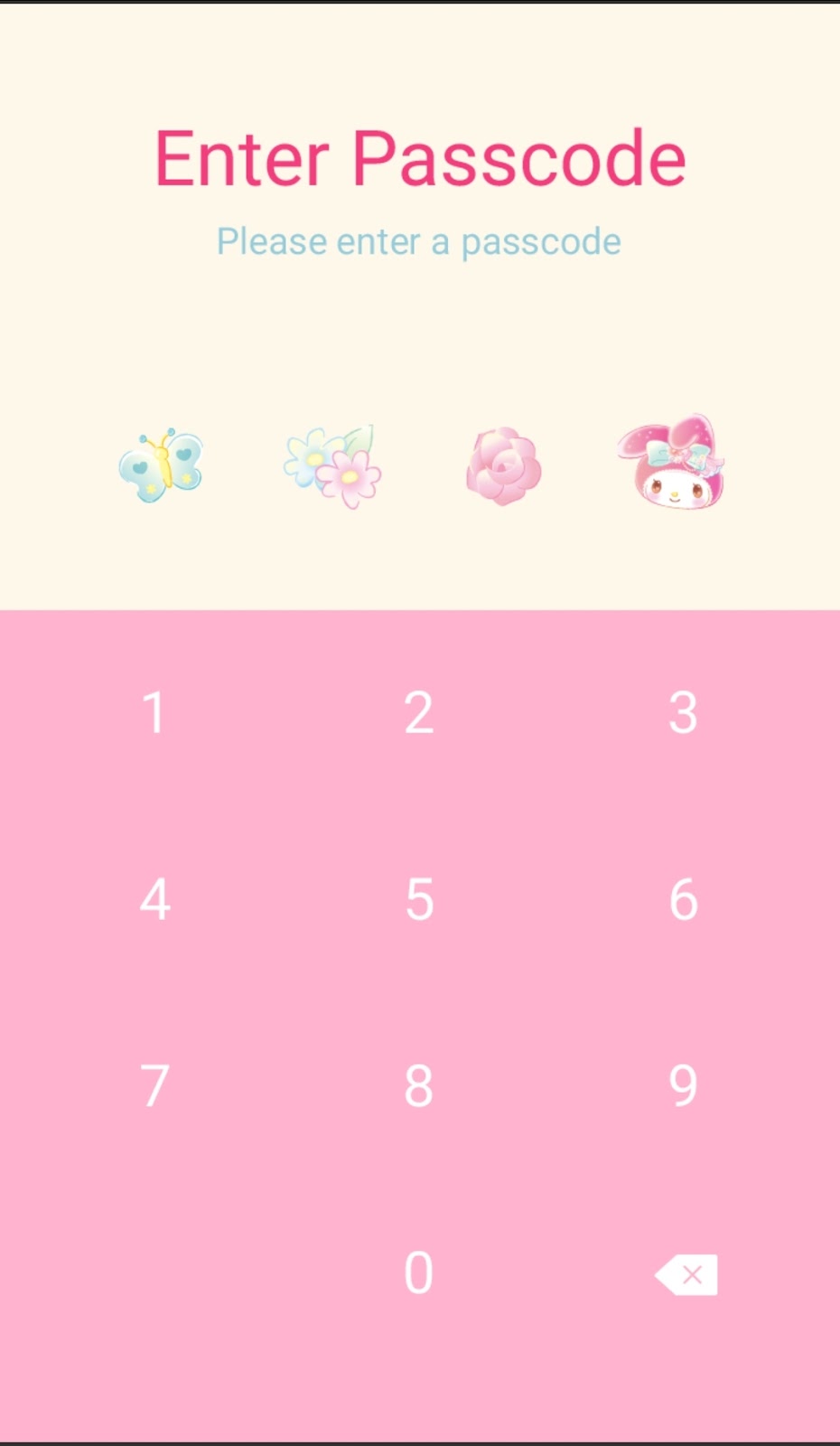Select digit 3 on the keypad
The image size is (840, 1446).
coord(683,713)
